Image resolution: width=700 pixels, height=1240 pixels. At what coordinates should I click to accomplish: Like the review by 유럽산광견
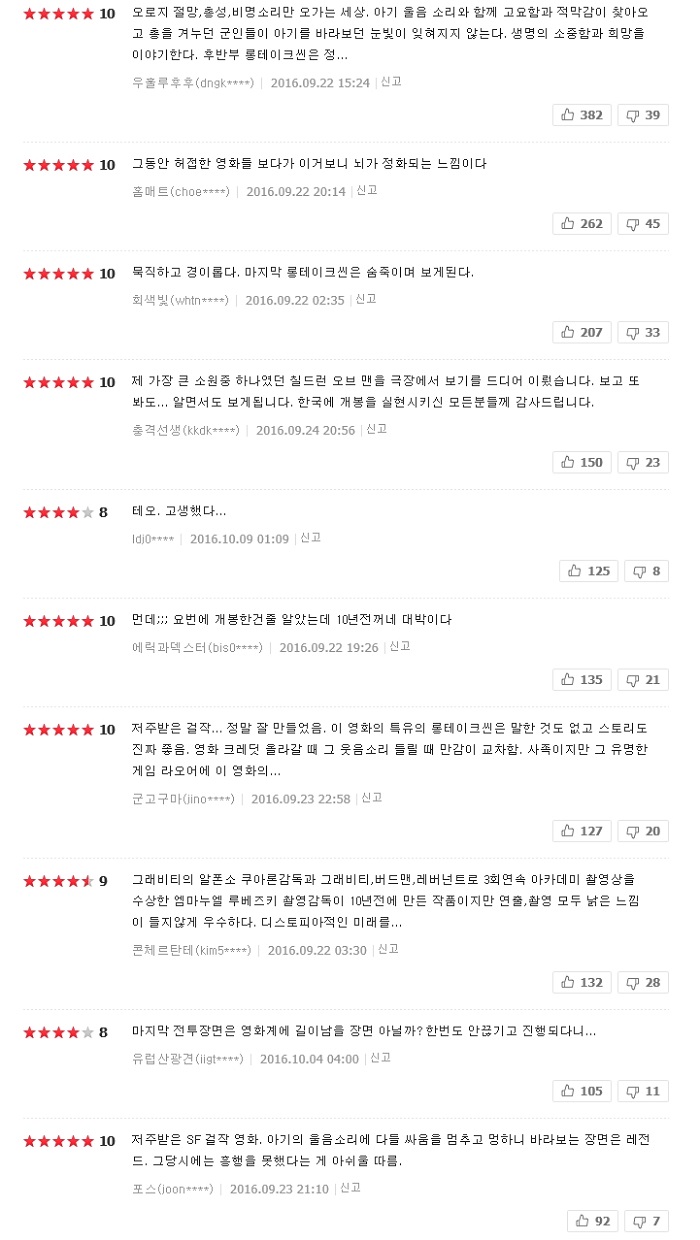[x=581, y=1091]
